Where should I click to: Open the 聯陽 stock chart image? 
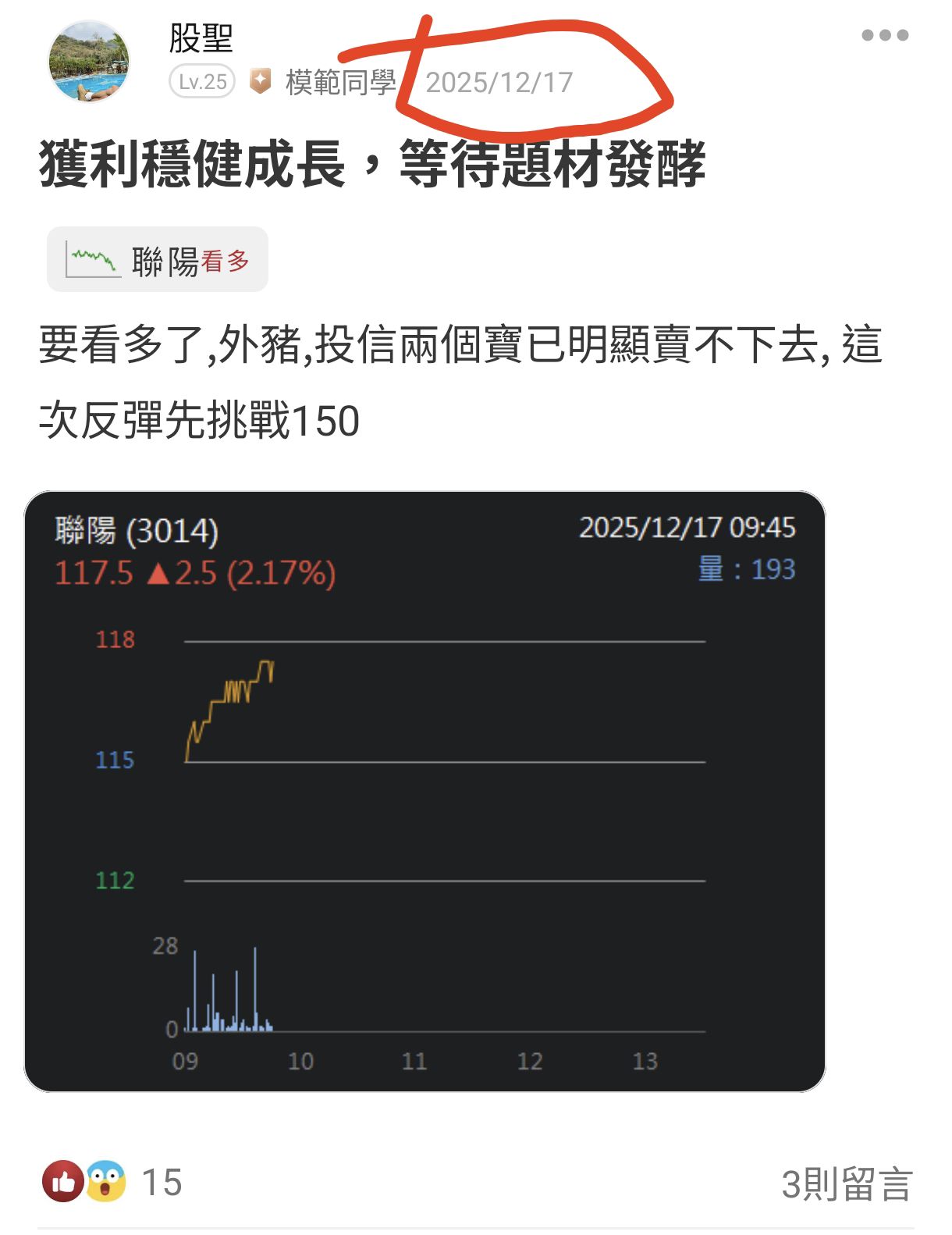click(x=428, y=796)
